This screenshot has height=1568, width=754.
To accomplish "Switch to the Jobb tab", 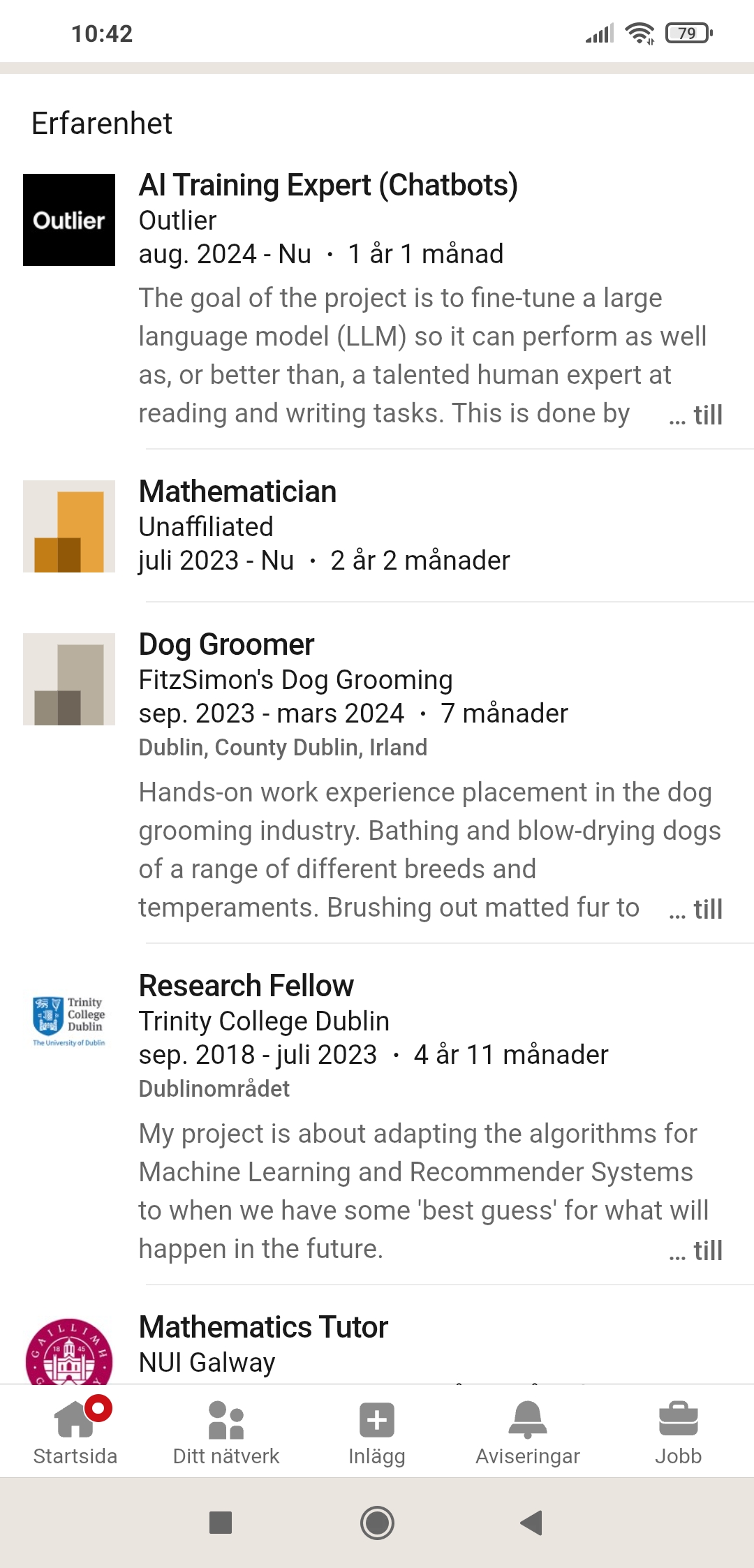I will click(x=679, y=1431).
